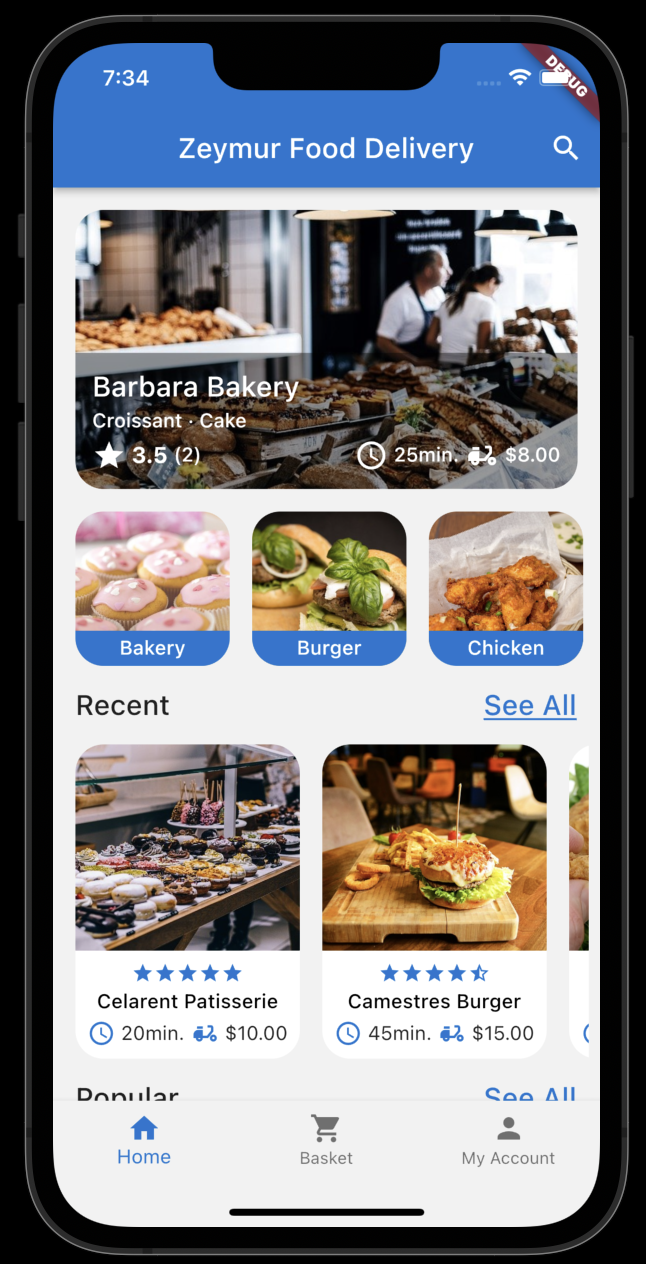Open the Barbara Bakery featured card

[326, 349]
